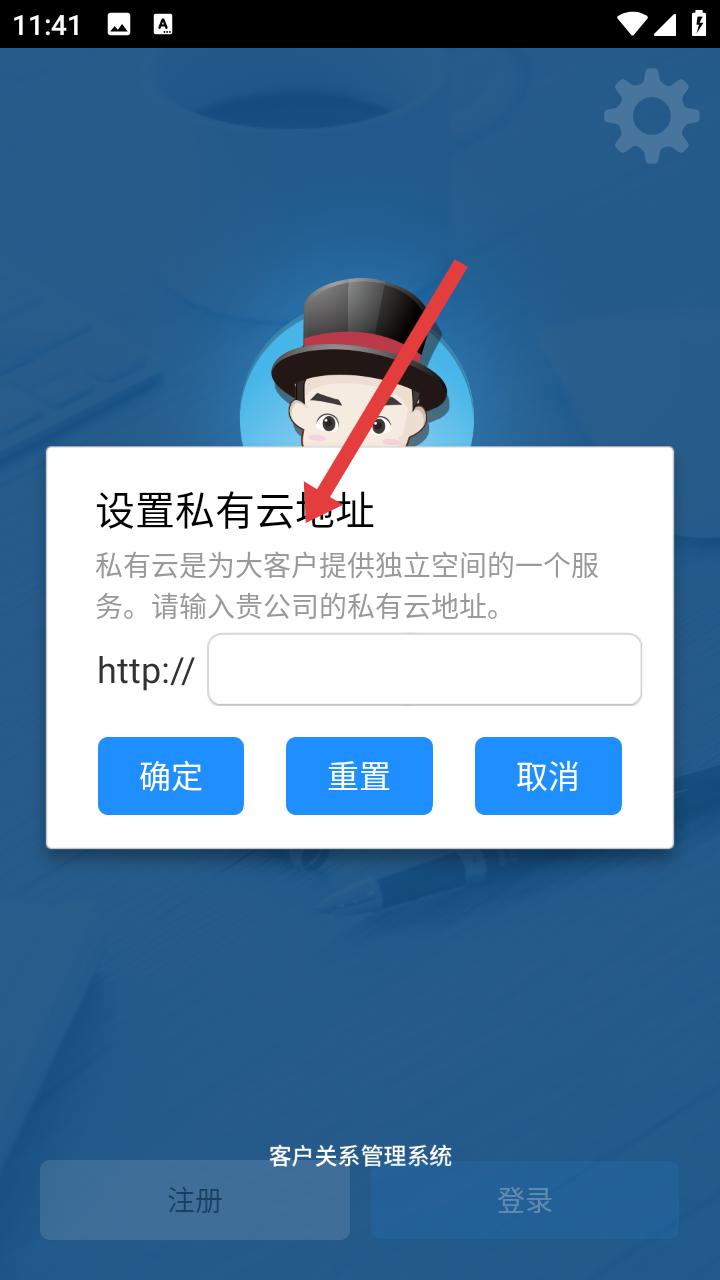The width and height of the screenshot is (720, 1280).
Task: Open the settings gear icon
Action: (x=652, y=116)
